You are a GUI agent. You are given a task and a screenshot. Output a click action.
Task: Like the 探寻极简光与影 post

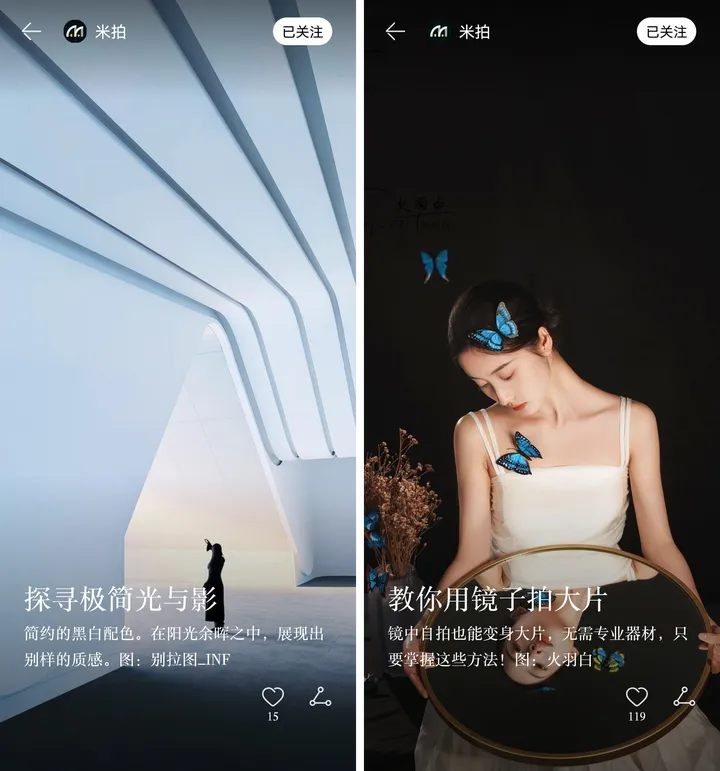pyautogui.click(x=273, y=697)
